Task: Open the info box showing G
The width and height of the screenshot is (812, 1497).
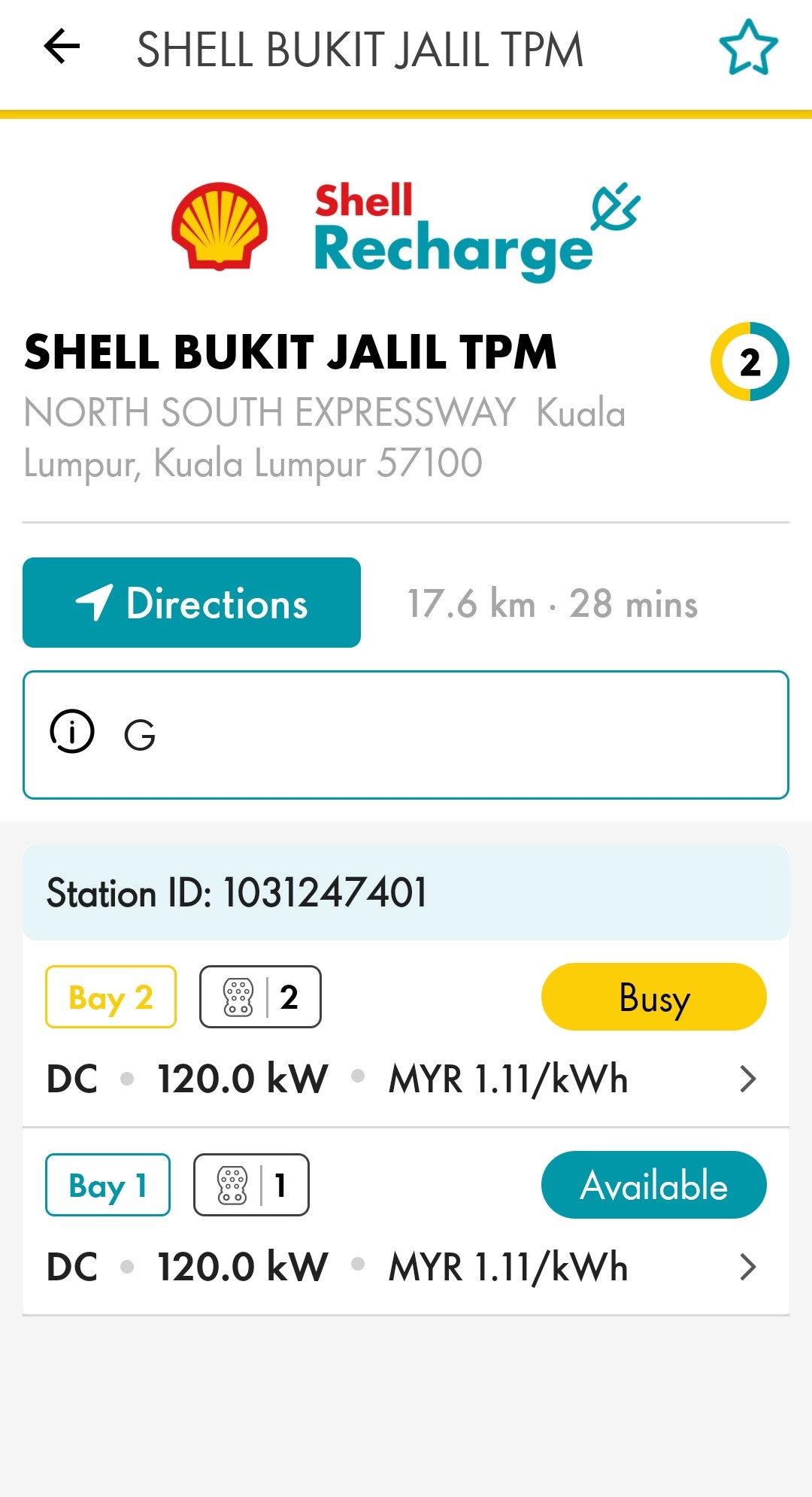Action: click(x=406, y=734)
